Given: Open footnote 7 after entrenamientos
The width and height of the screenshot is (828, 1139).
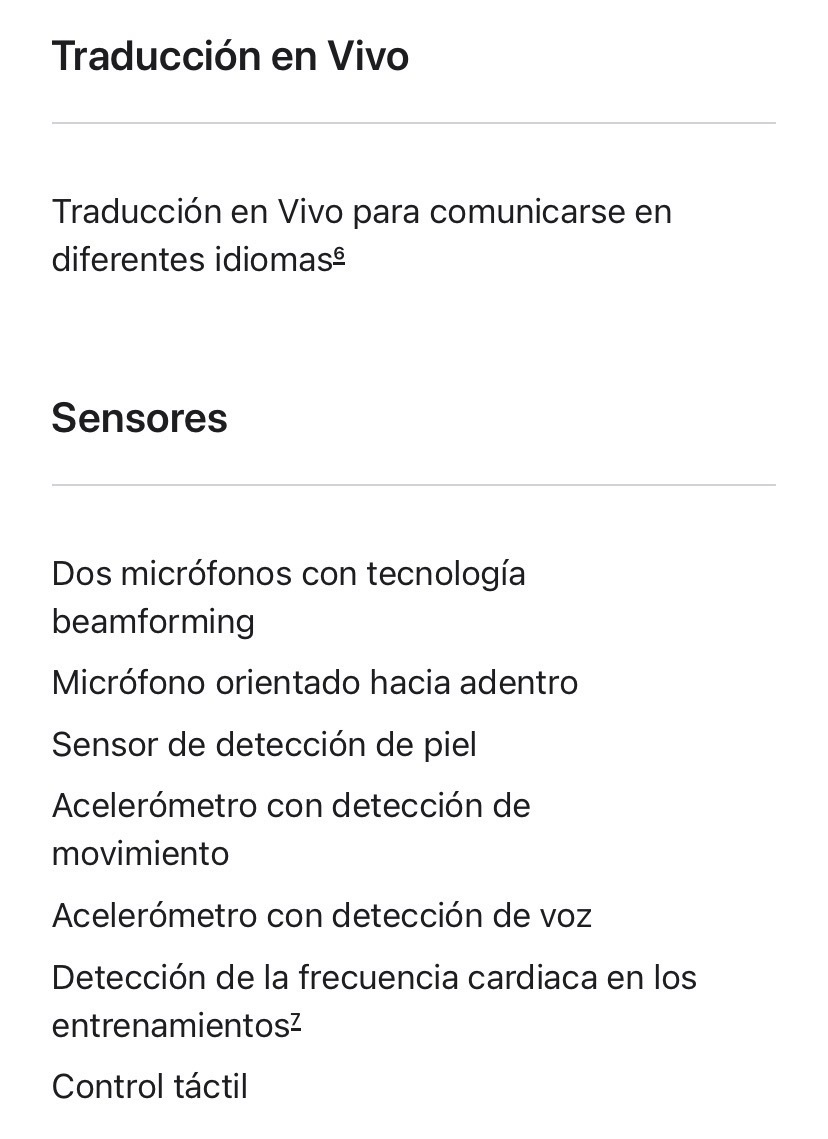Looking at the screenshot, I should [x=295, y=1022].
